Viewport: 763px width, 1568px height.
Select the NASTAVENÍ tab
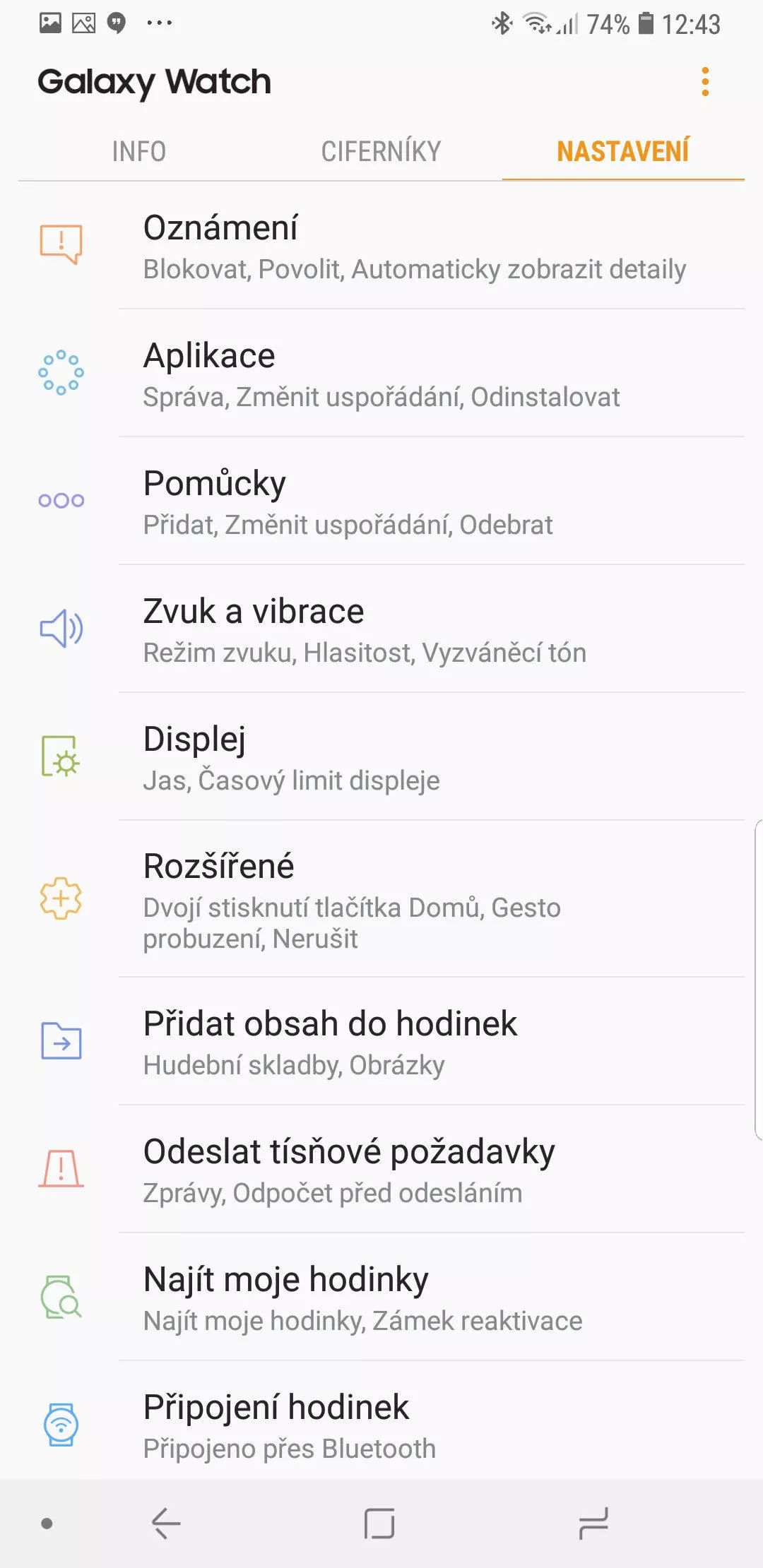click(623, 151)
